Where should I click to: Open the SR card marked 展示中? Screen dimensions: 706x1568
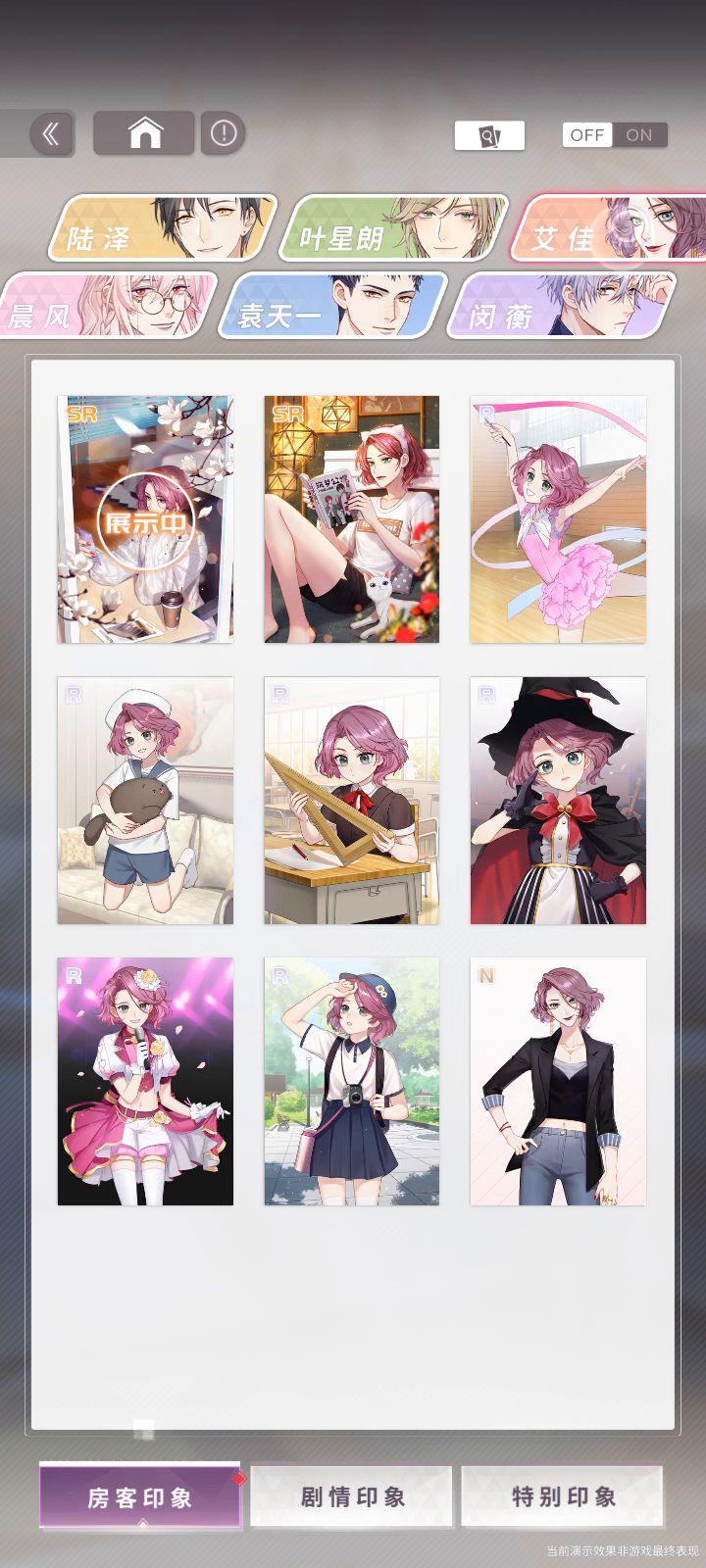[x=145, y=519]
